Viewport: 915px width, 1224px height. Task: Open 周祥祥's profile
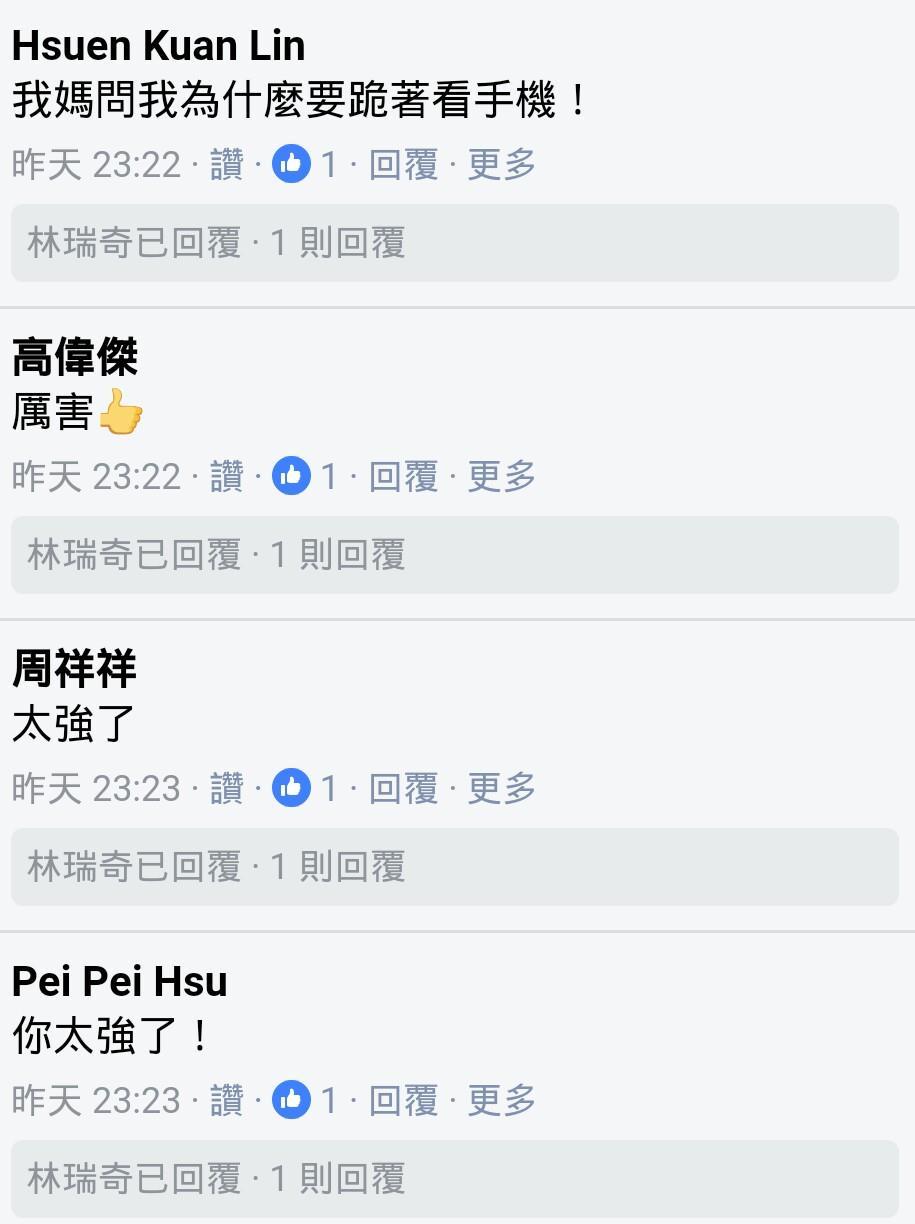[74, 669]
